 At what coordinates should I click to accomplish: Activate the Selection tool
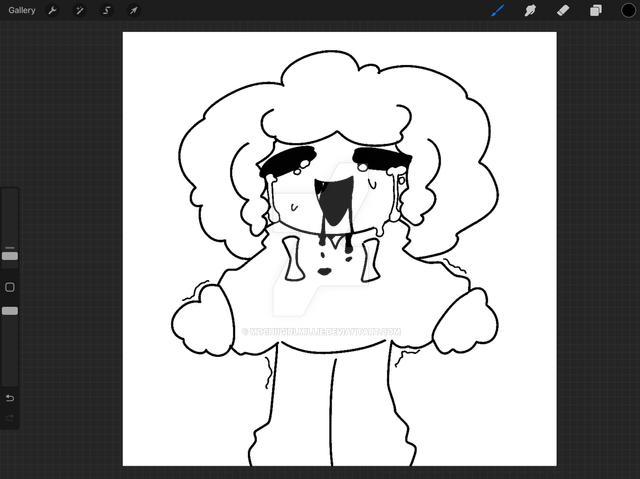[107, 10]
